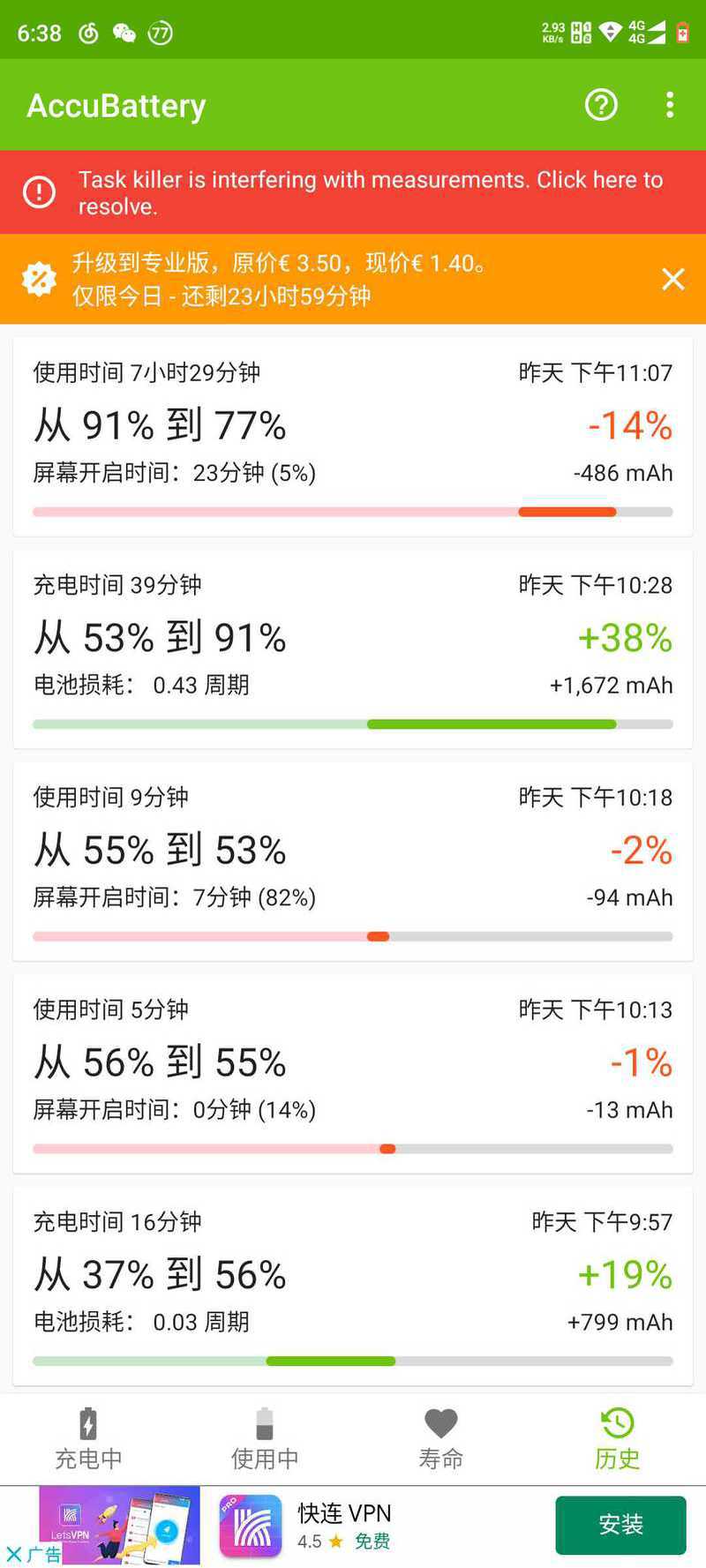Image resolution: width=706 pixels, height=1568 pixels.
Task: View the usage session from 55% to 53%
Action: coord(353,861)
